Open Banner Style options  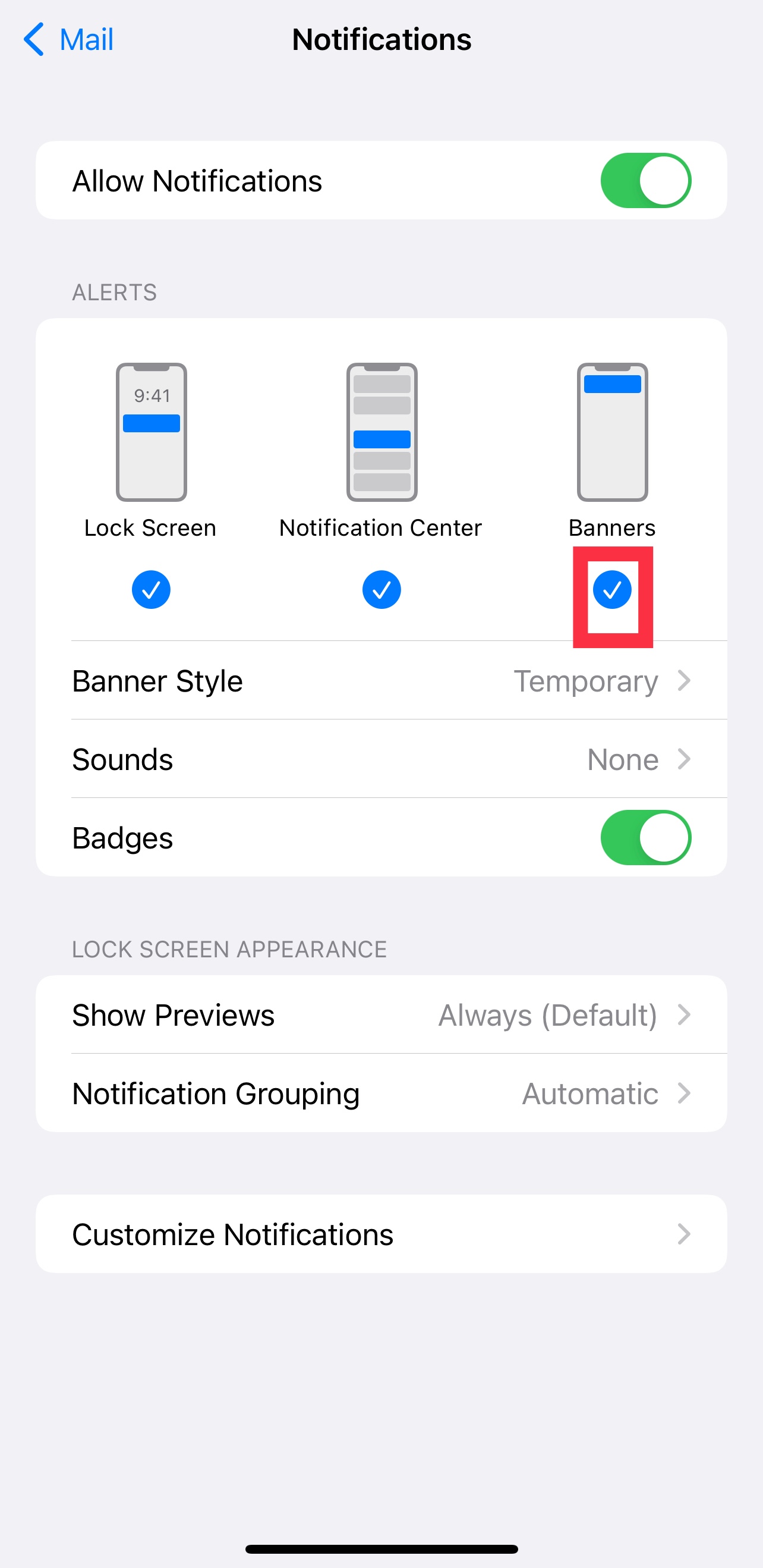[381, 680]
